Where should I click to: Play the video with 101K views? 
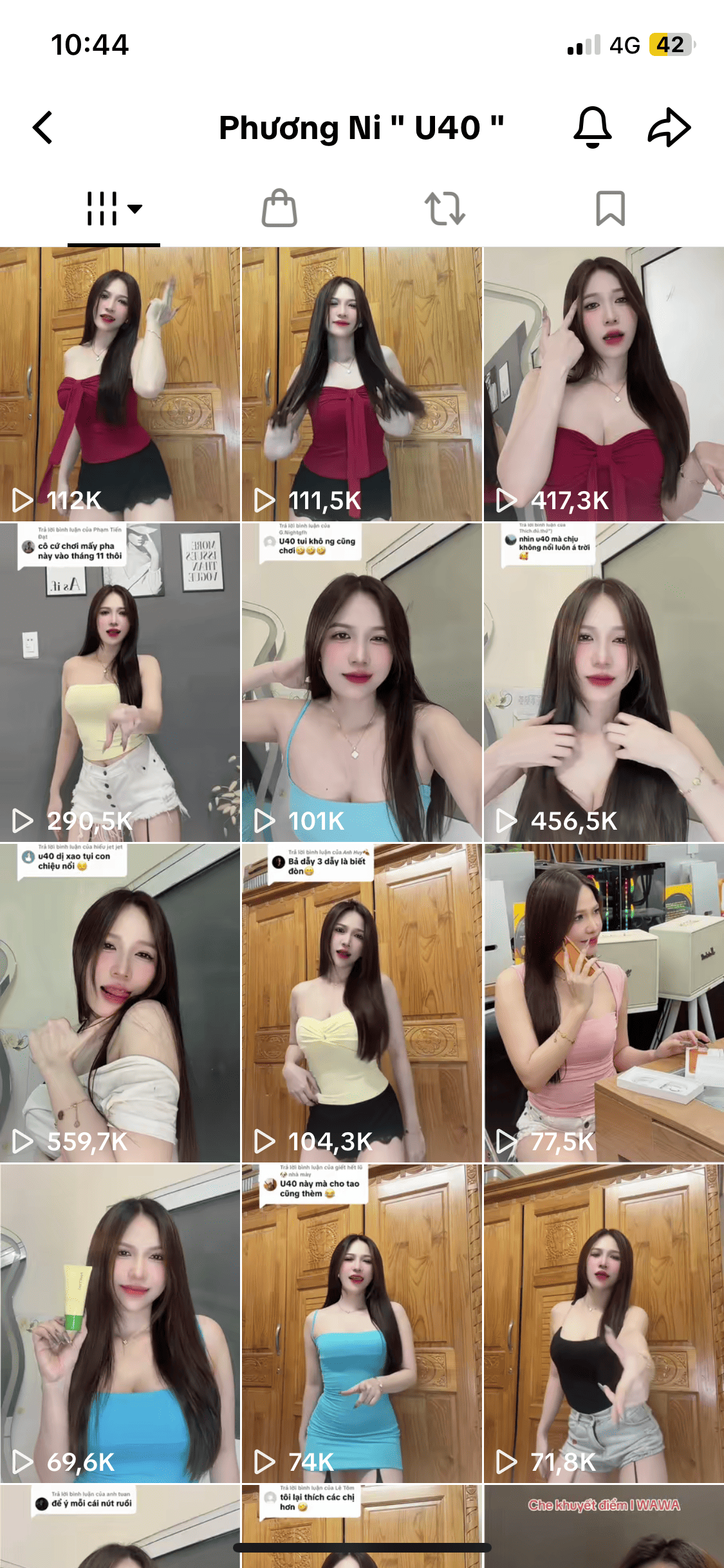pos(362,682)
